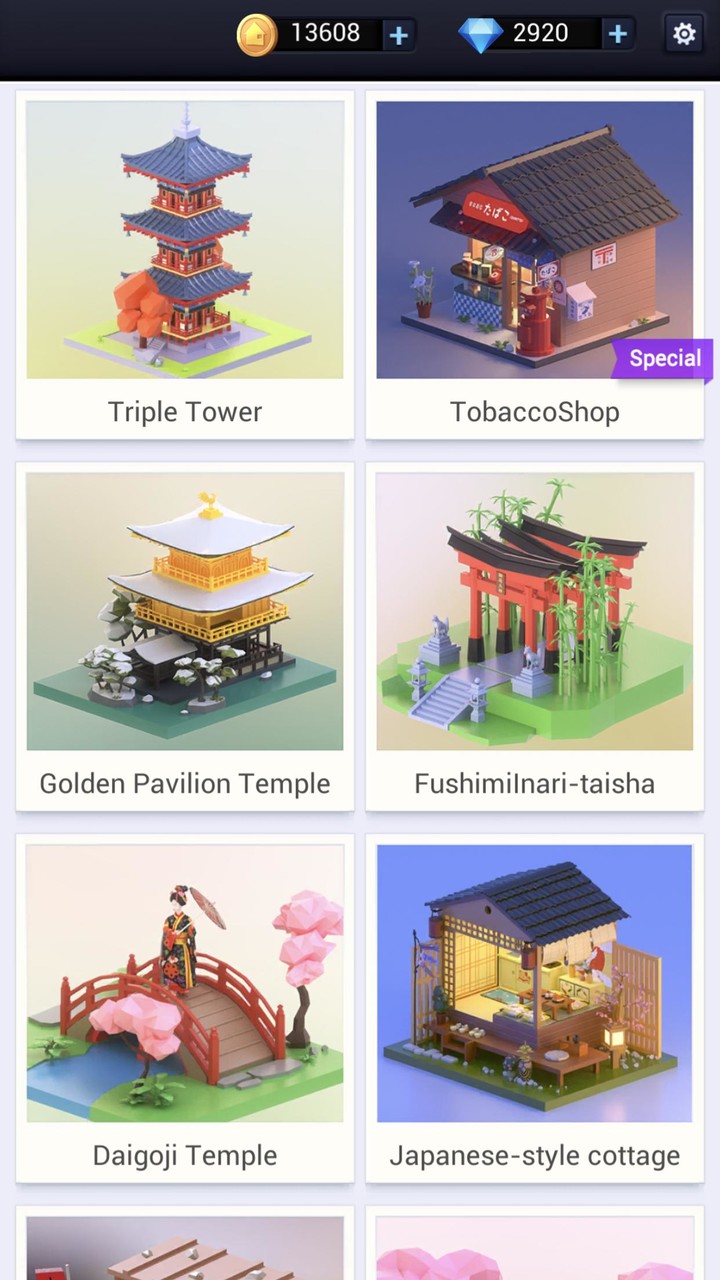The width and height of the screenshot is (720, 1280).
Task: Open the Golden Pavilion Temple model
Action: pos(184,611)
